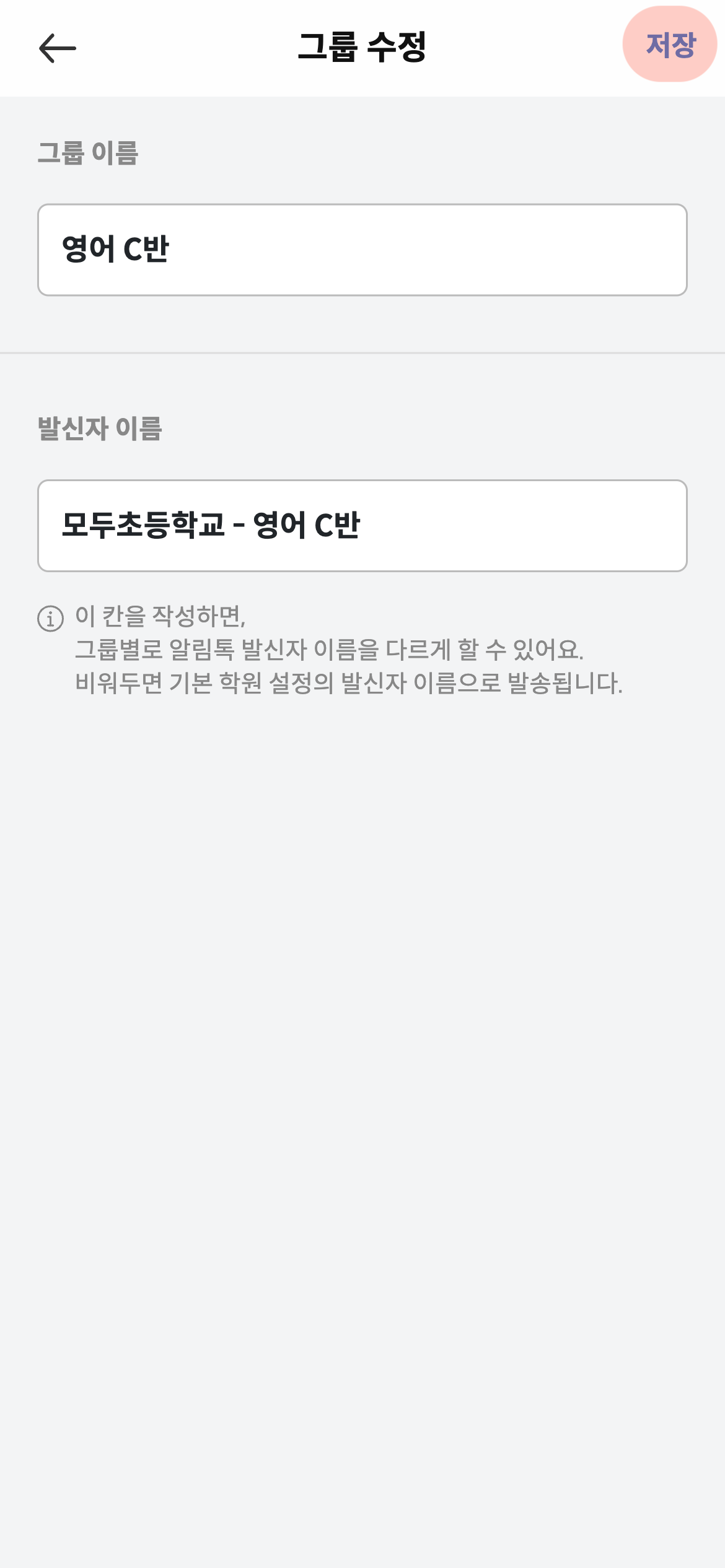
Task: Focus the 발신자 이름 field with 모두초등학교
Action: coord(362,525)
